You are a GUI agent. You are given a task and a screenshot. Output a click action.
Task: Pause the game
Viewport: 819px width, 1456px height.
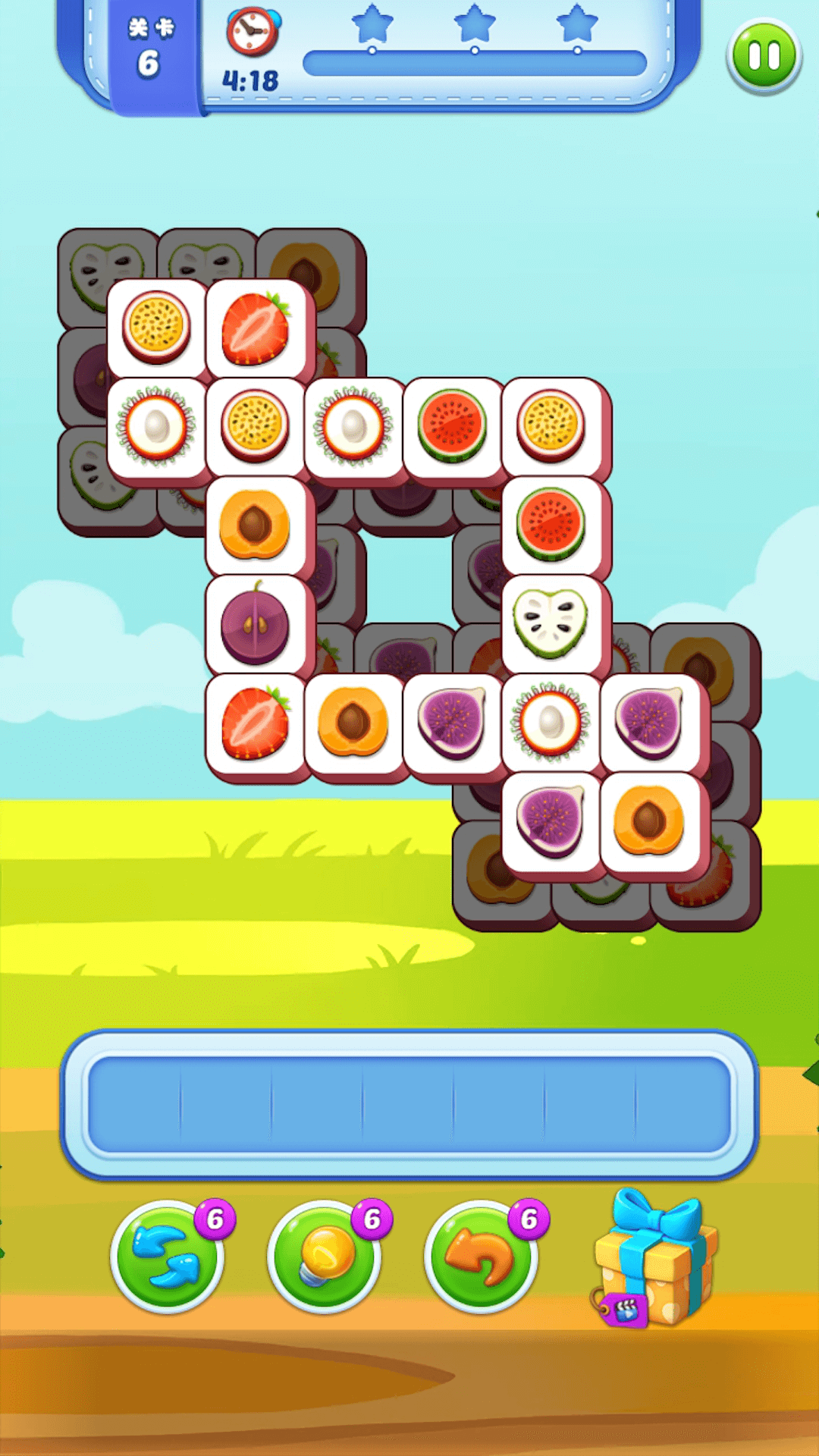point(764,56)
